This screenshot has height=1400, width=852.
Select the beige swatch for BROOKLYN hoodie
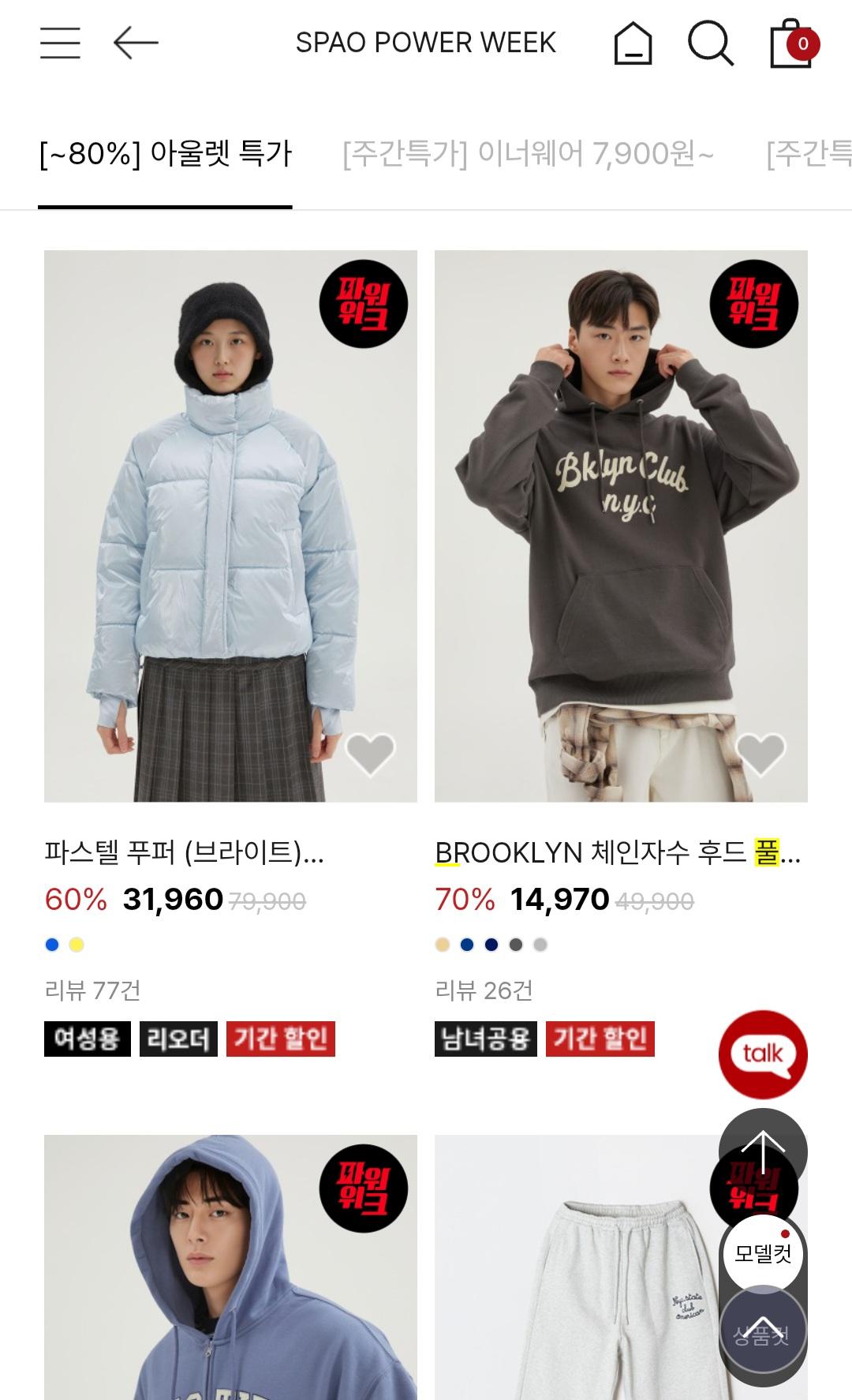coord(443,945)
